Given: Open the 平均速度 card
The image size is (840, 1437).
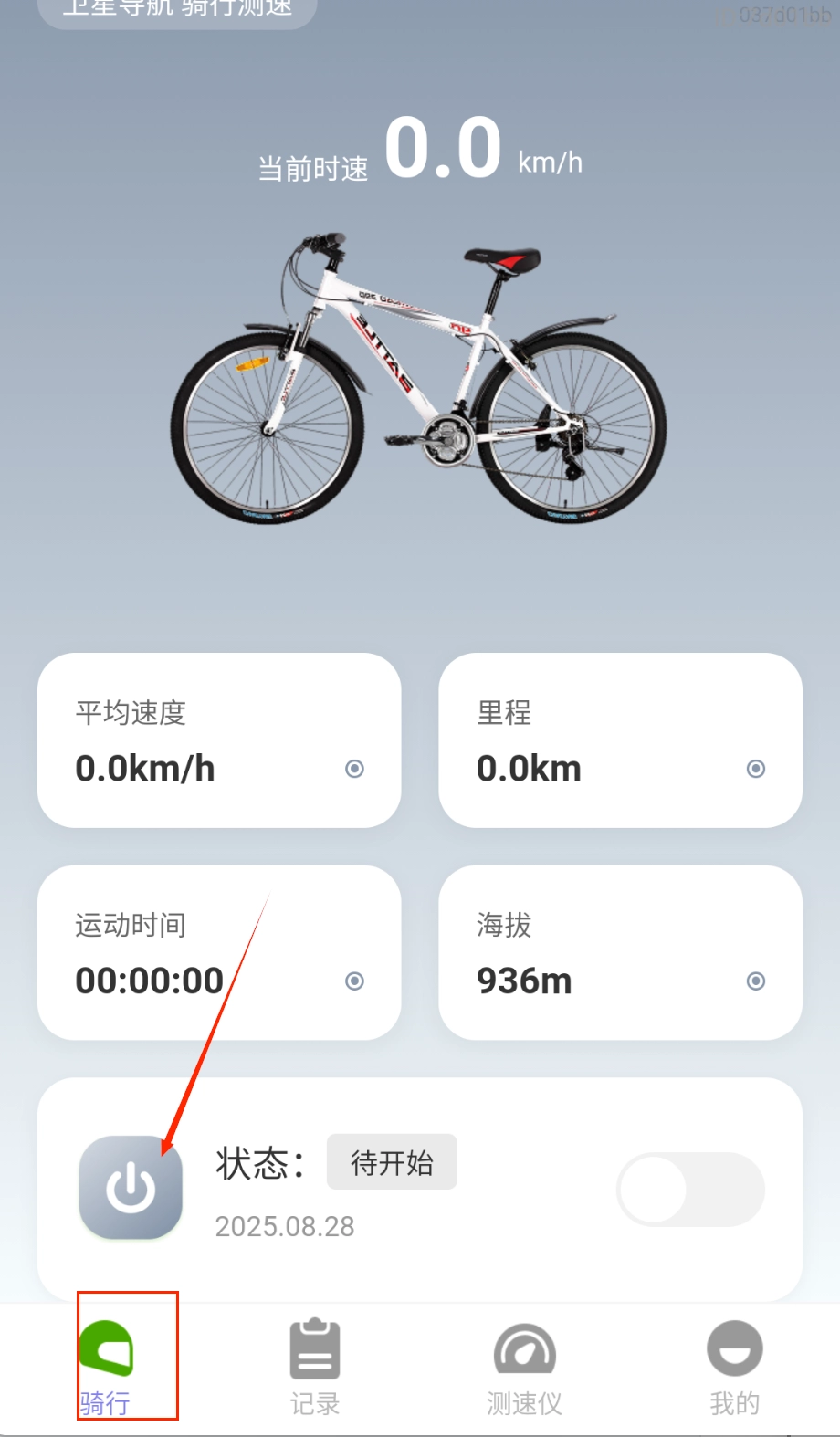Looking at the screenshot, I should (219, 740).
